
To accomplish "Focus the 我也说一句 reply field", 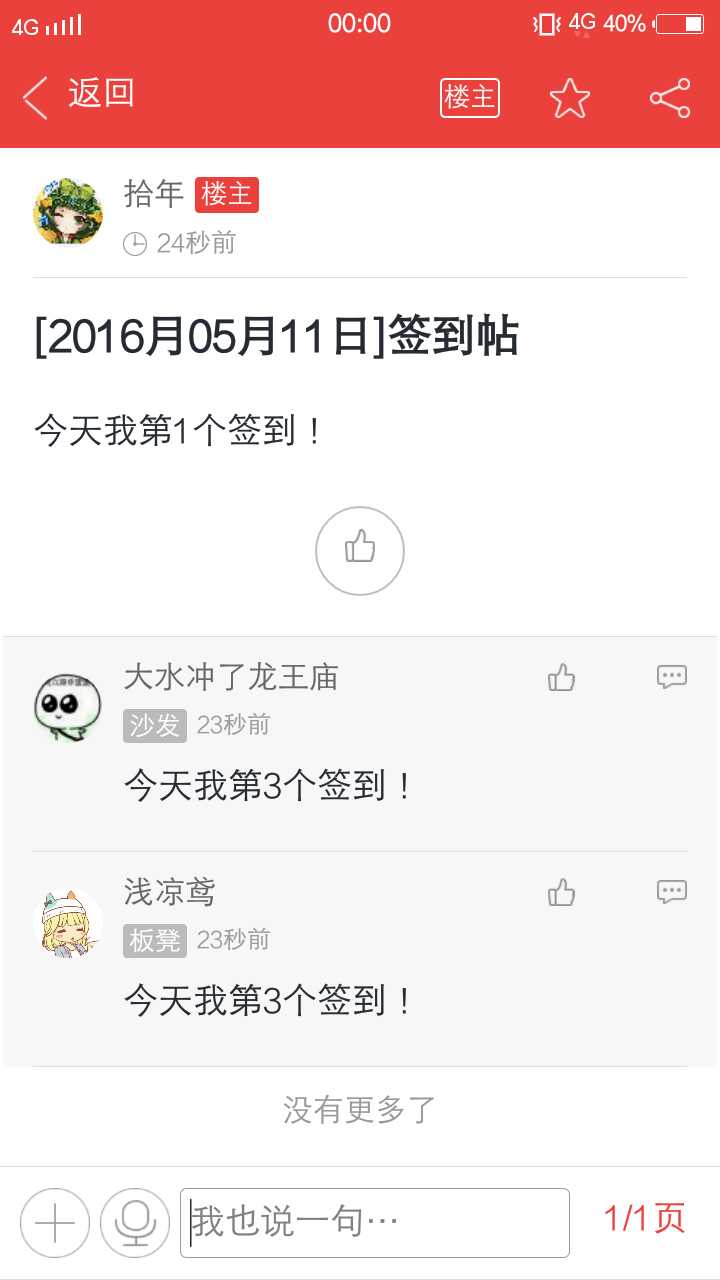I will click(x=375, y=1222).
